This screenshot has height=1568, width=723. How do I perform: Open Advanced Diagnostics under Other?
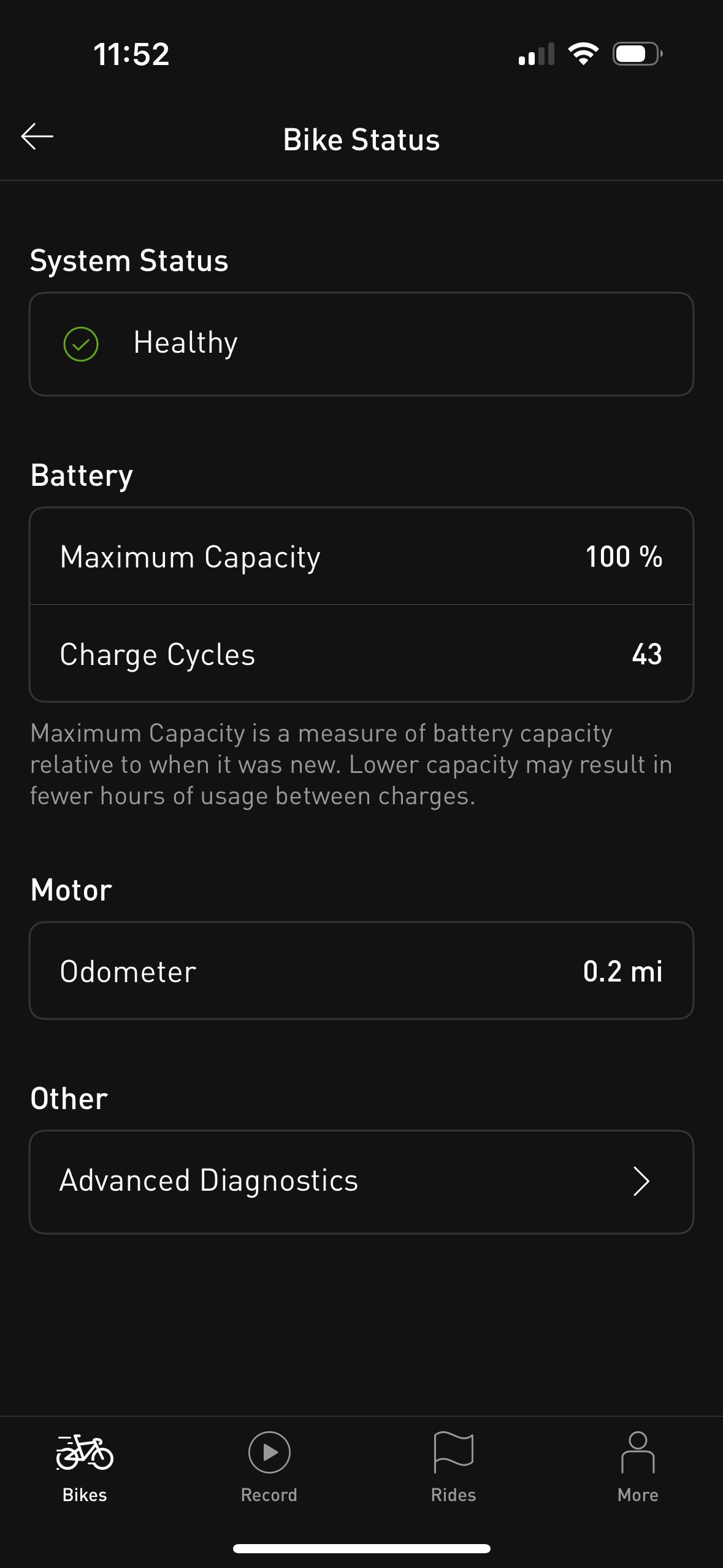pyautogui.click(x=362, y=1181)
